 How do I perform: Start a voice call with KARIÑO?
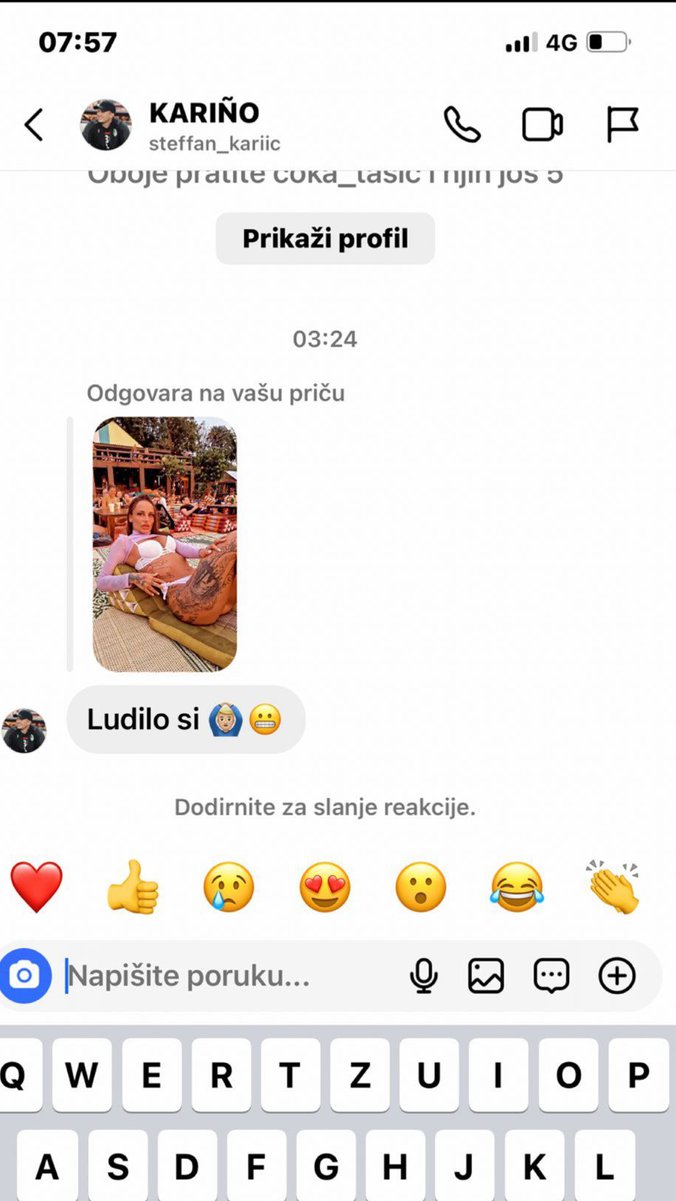(462, 125)
